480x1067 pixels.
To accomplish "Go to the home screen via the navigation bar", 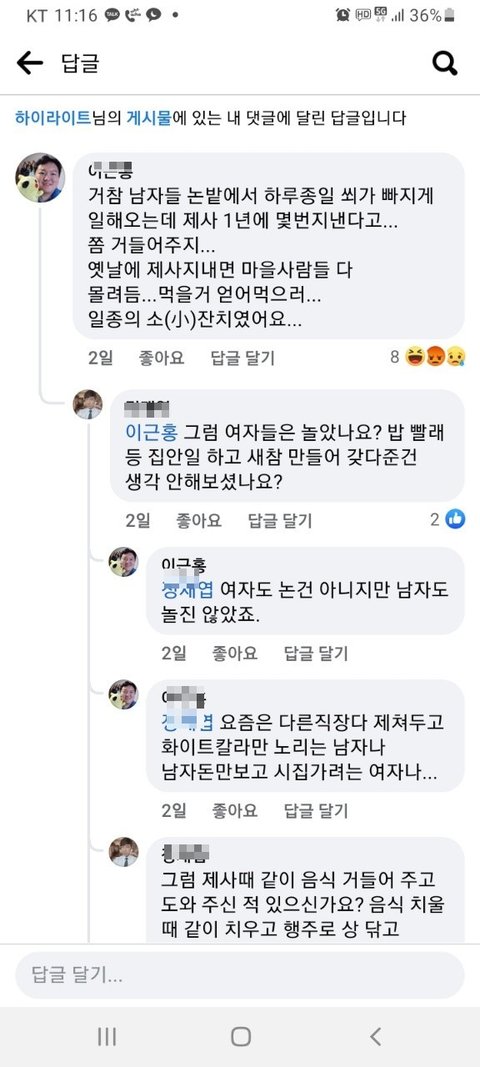I will pos(240,1036).
